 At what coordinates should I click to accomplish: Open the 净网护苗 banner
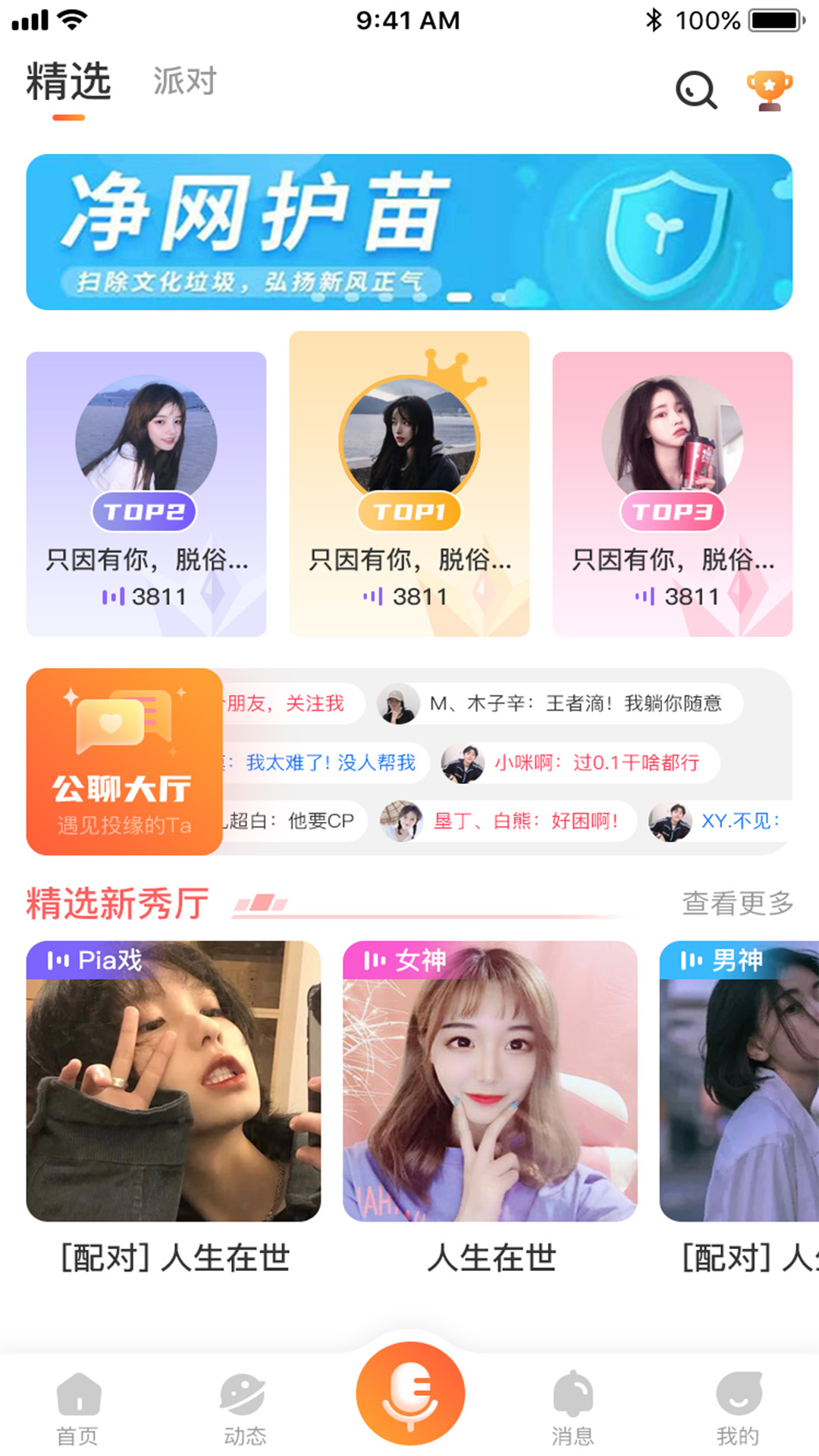tap(409, 232)
